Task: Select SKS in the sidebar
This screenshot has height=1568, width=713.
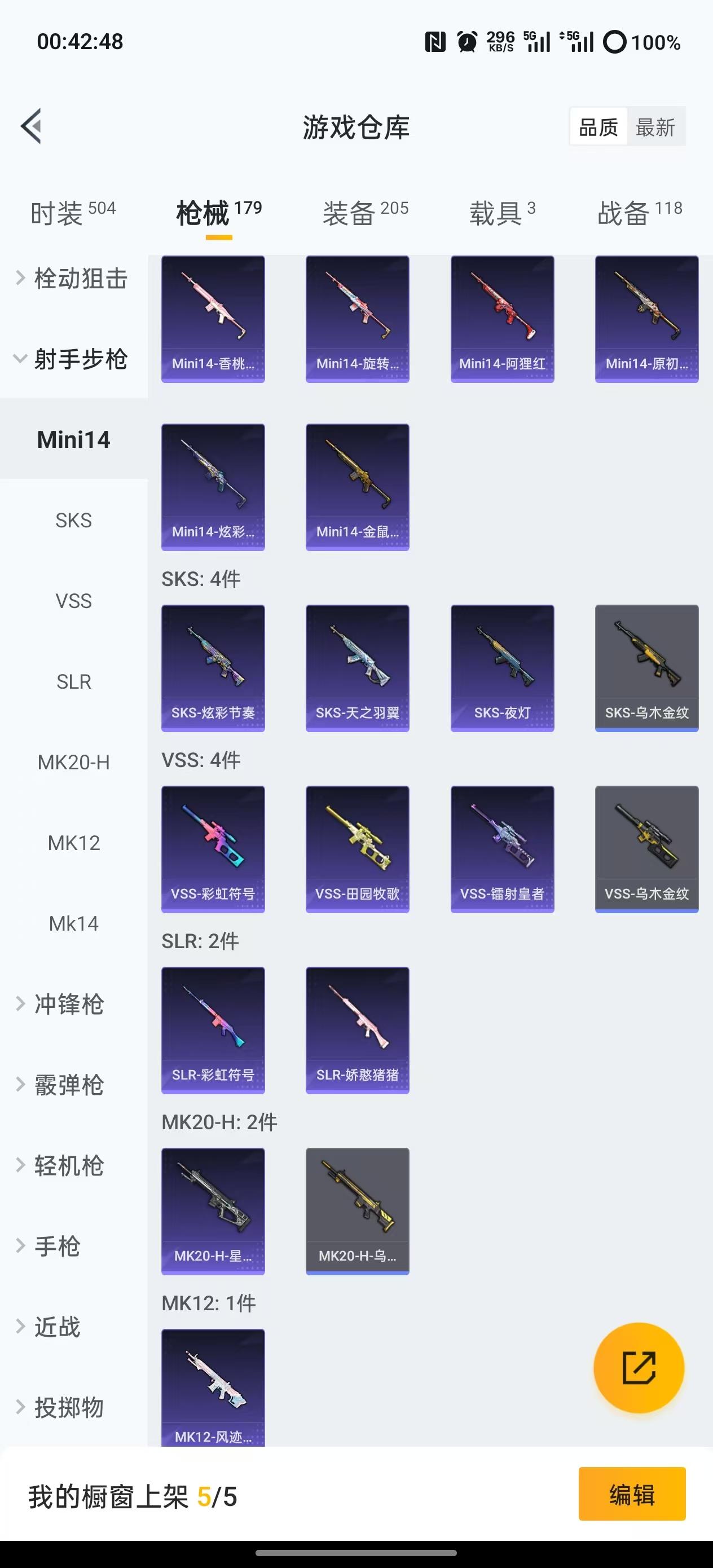Action: (x=74, y=521)
